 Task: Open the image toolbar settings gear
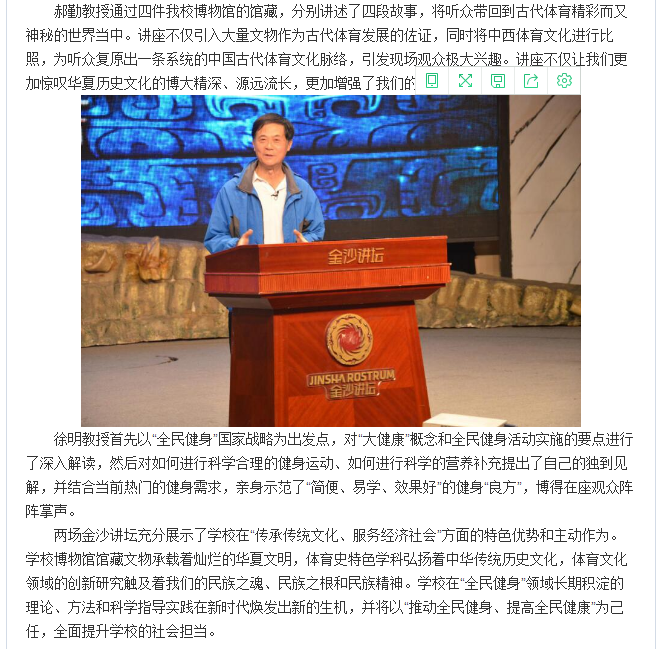pyautogui.click(x=564, y=81)
